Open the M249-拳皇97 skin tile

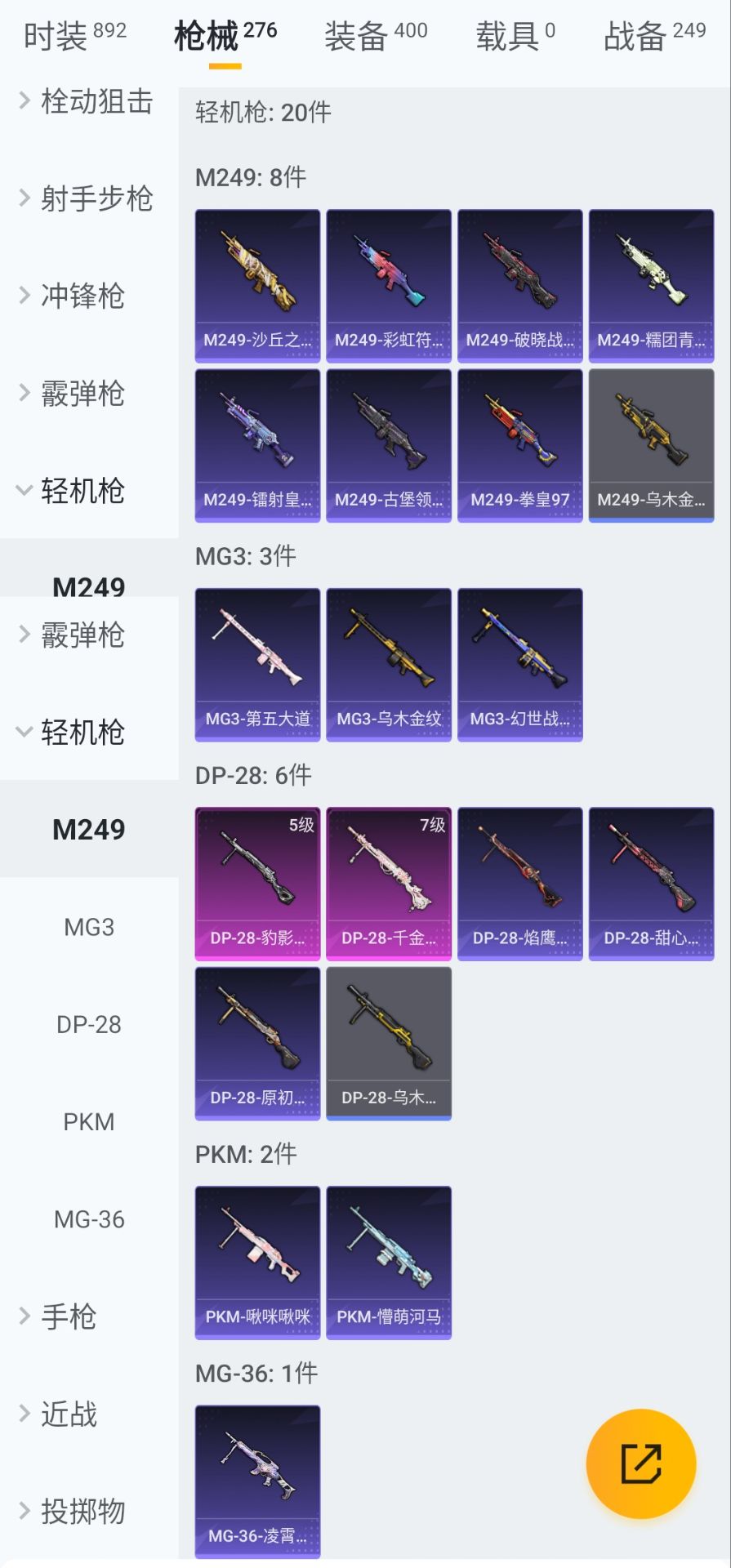(519, 445)
